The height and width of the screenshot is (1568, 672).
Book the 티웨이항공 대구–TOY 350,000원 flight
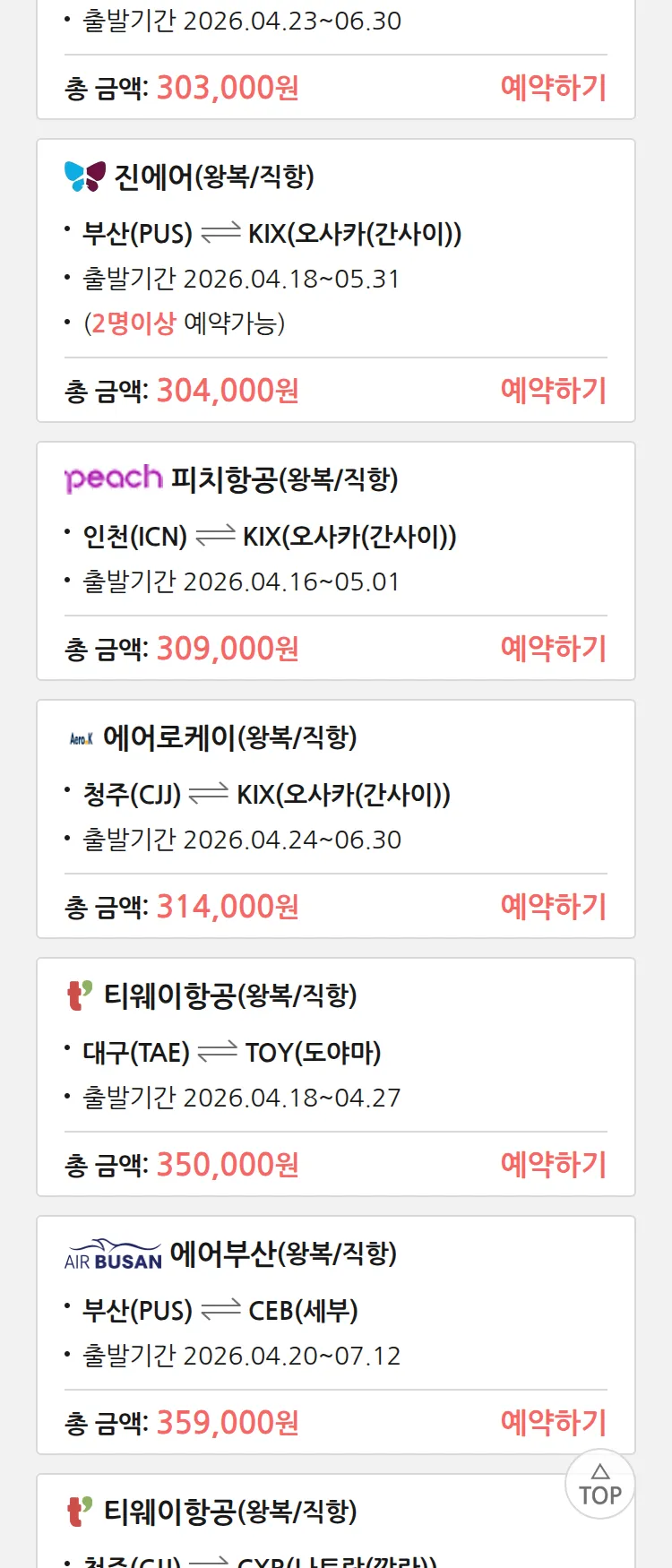coord(553,1165)
